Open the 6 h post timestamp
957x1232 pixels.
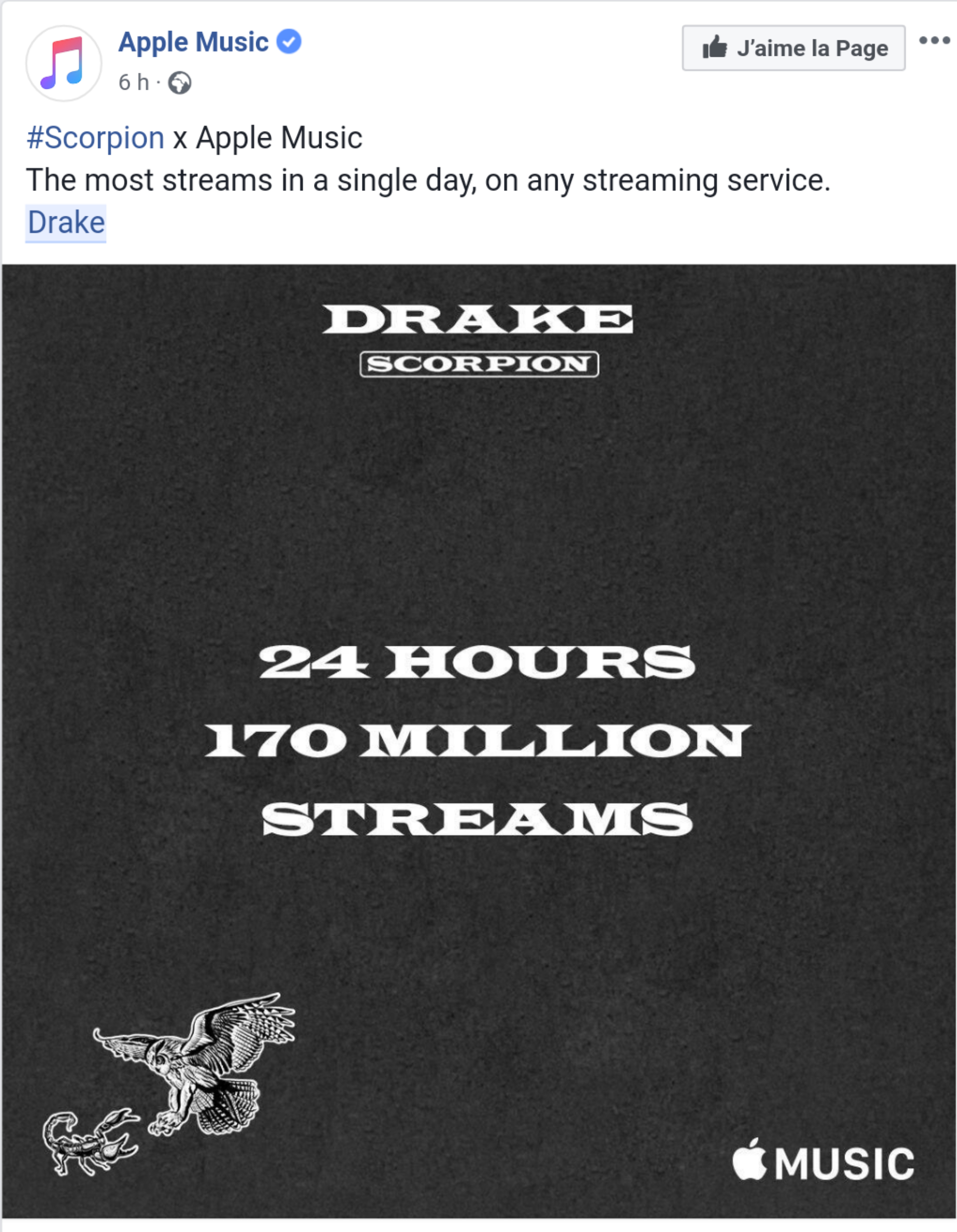(133, 83)
